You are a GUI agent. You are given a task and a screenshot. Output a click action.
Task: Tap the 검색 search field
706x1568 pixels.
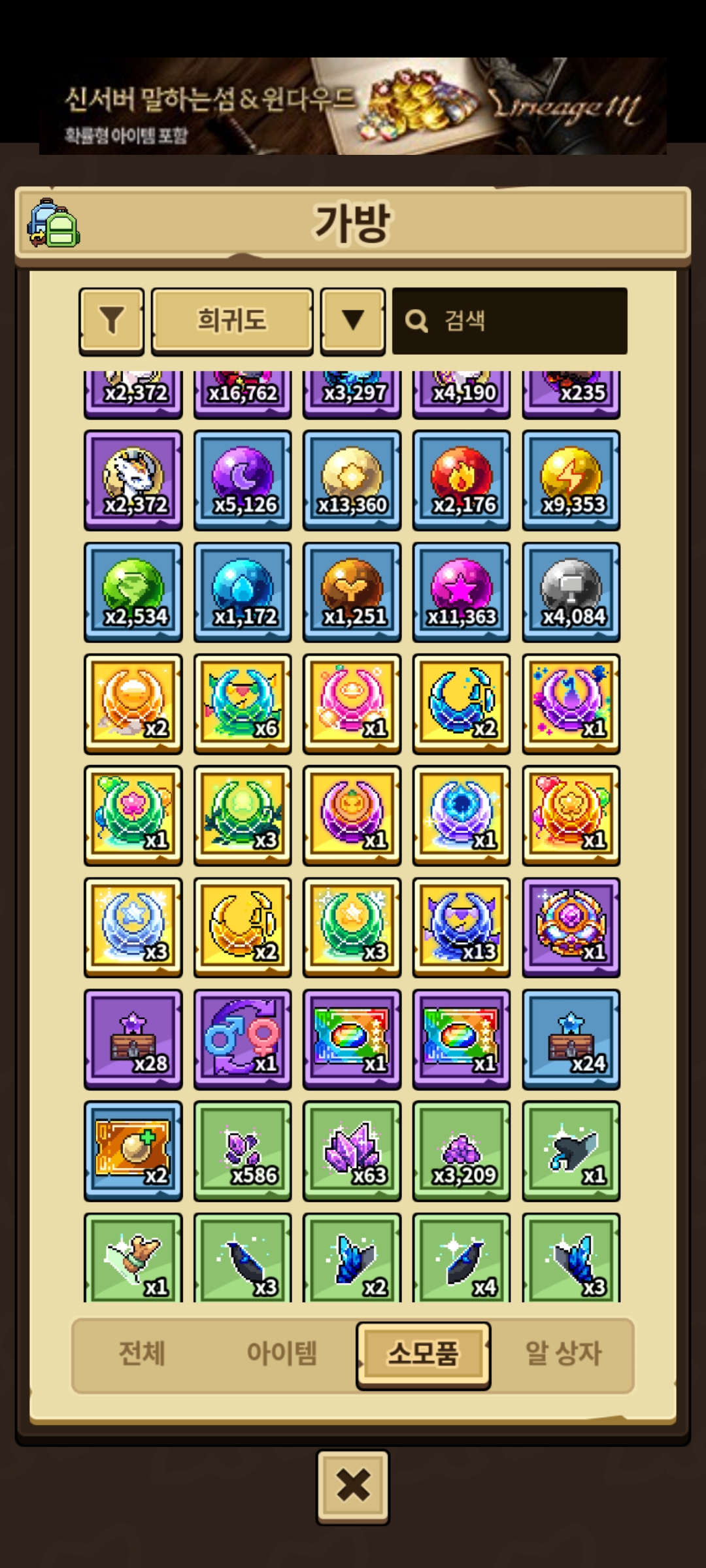509,321
